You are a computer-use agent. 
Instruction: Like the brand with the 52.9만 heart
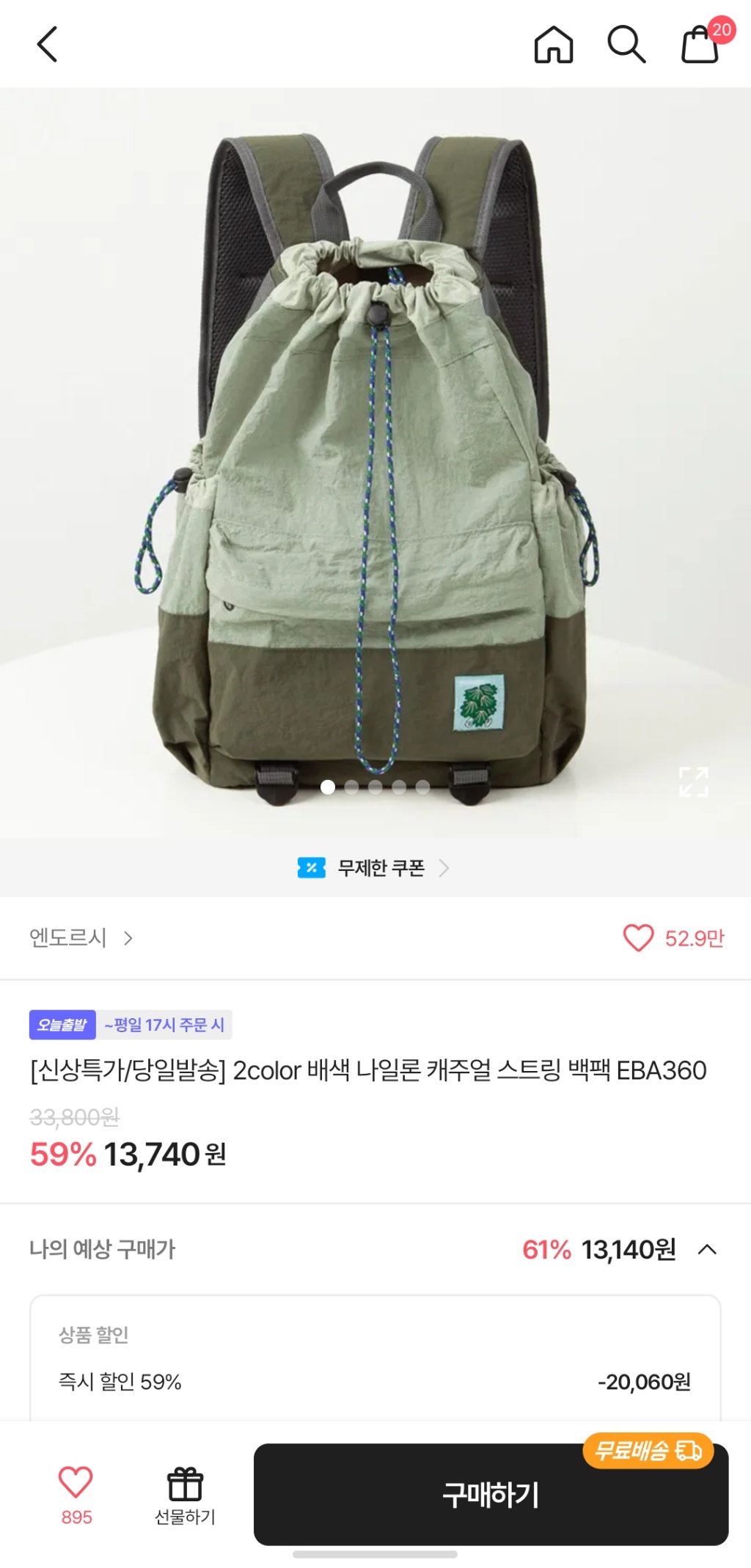638,938
